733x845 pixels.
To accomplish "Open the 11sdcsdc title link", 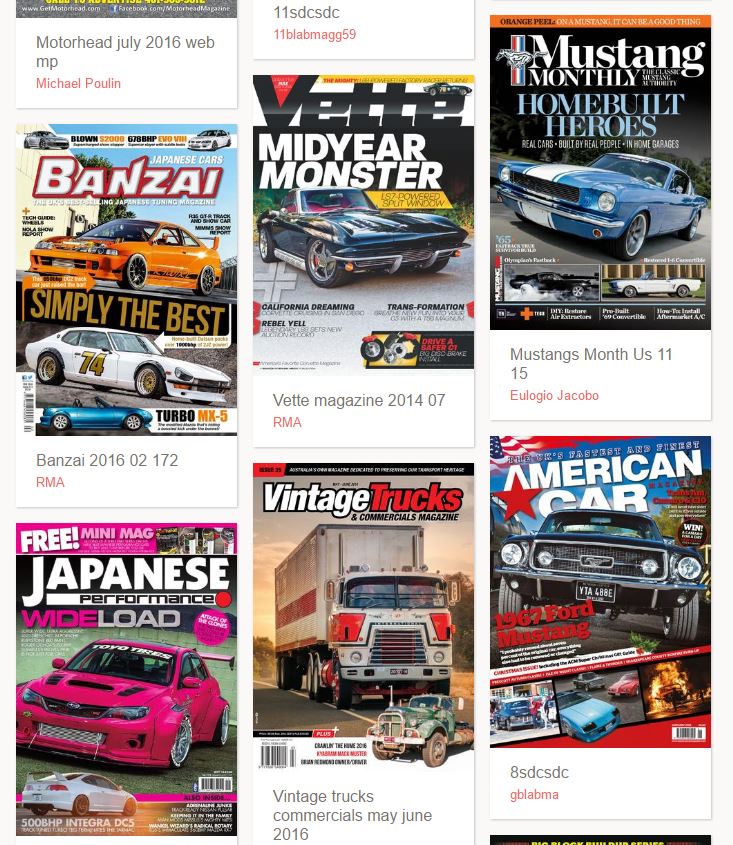I will tap(306, 13).
